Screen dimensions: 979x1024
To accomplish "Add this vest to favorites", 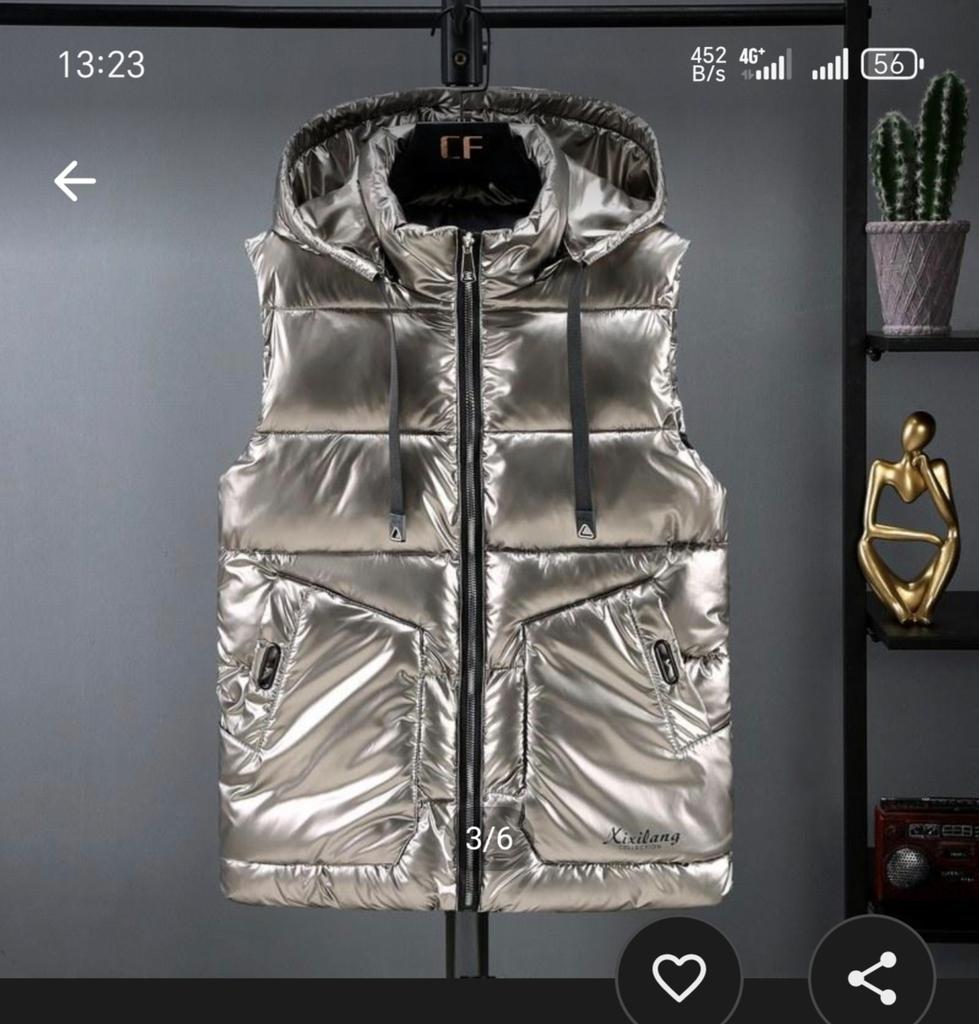I will pos(679,975).
